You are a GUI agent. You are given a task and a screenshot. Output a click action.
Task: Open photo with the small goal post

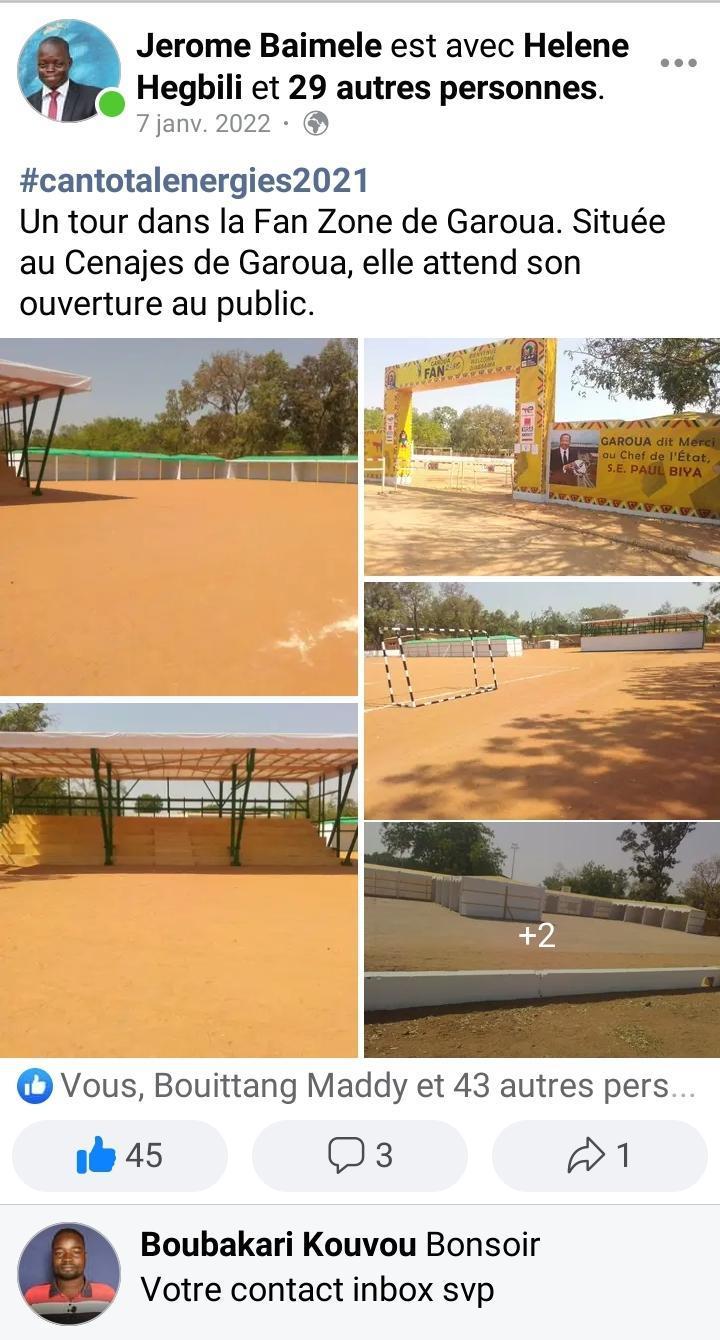tap(541, 700)
